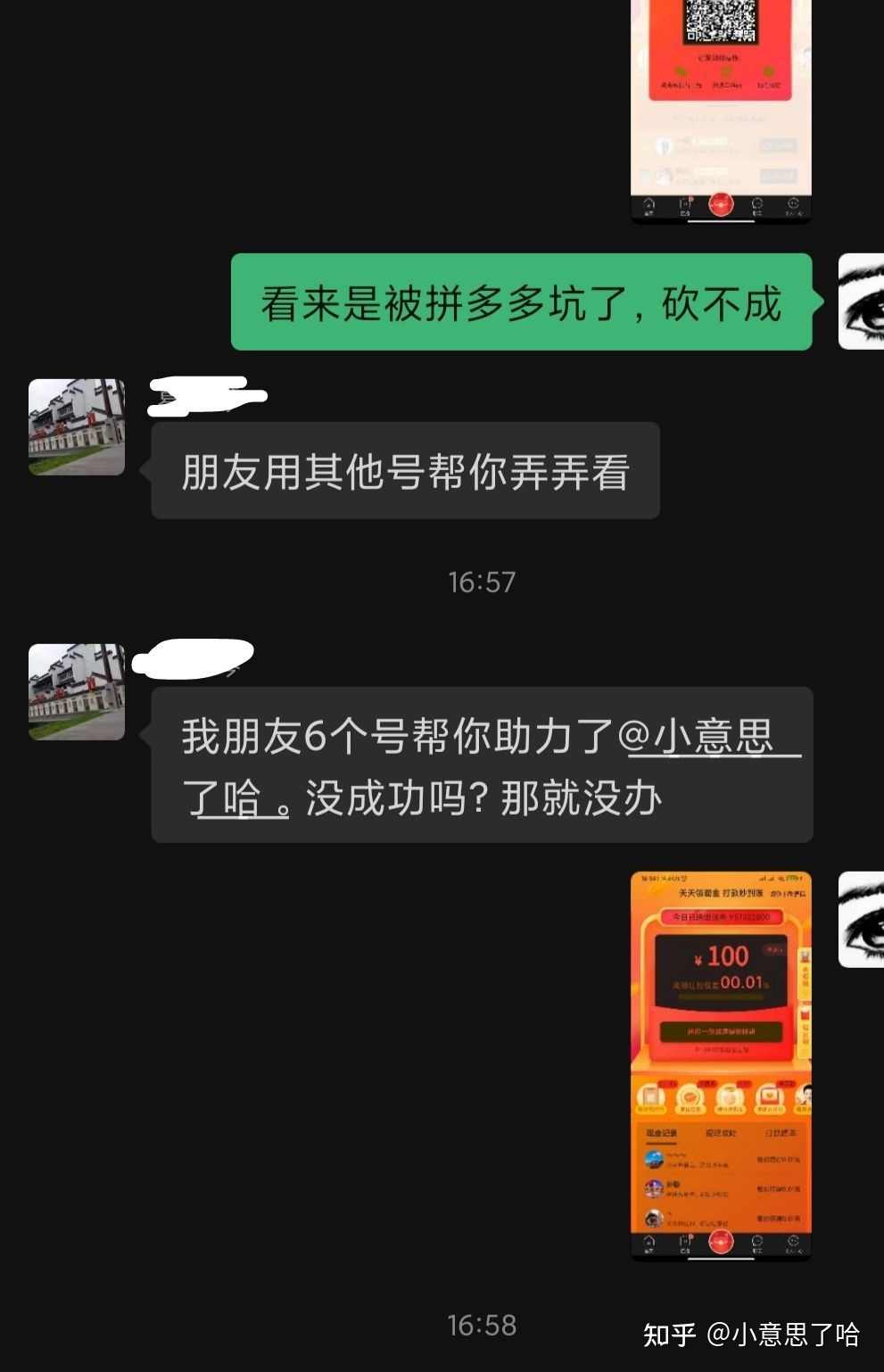Open the shared screenshot showing a QR code

point(721,112)
